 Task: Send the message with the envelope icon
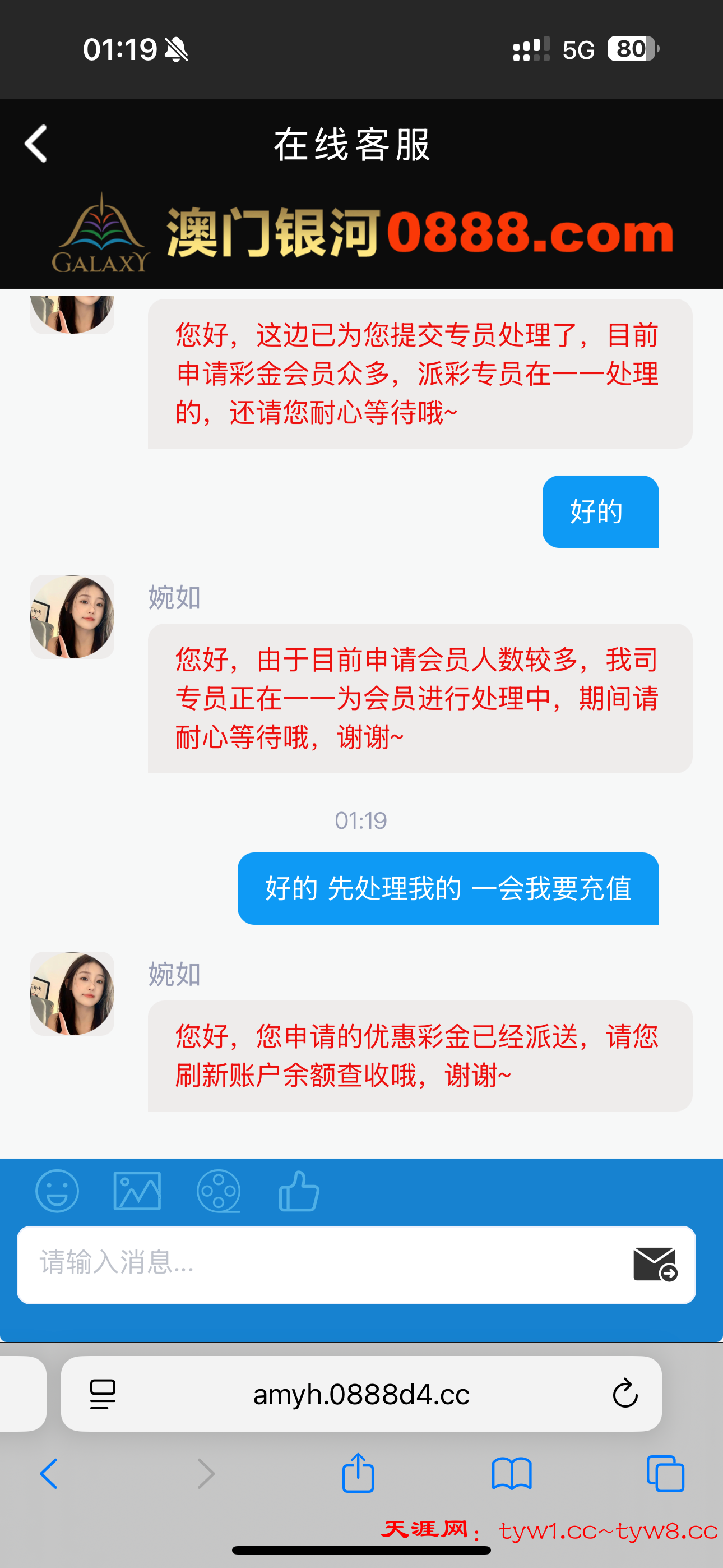[655, 1263]
